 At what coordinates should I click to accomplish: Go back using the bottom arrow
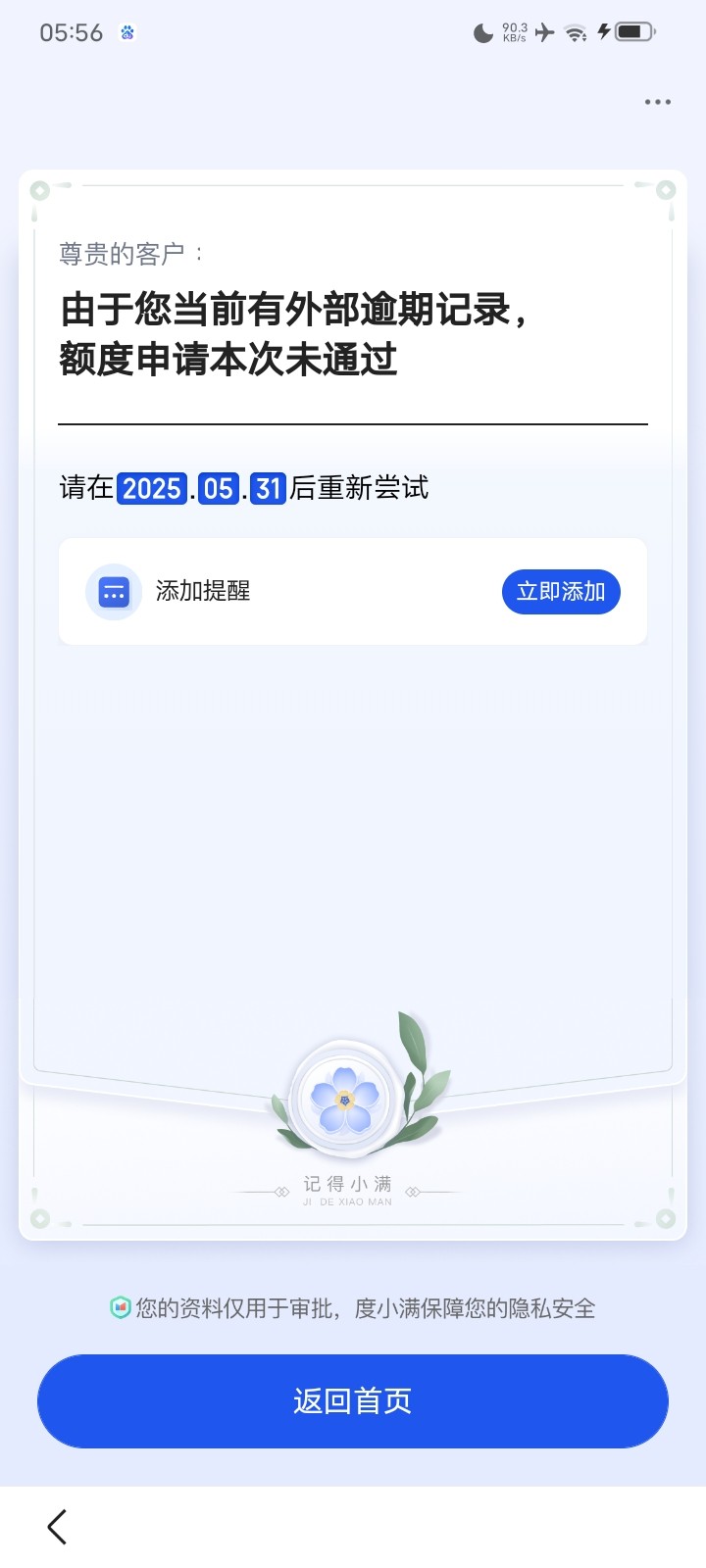[57, 1527]
